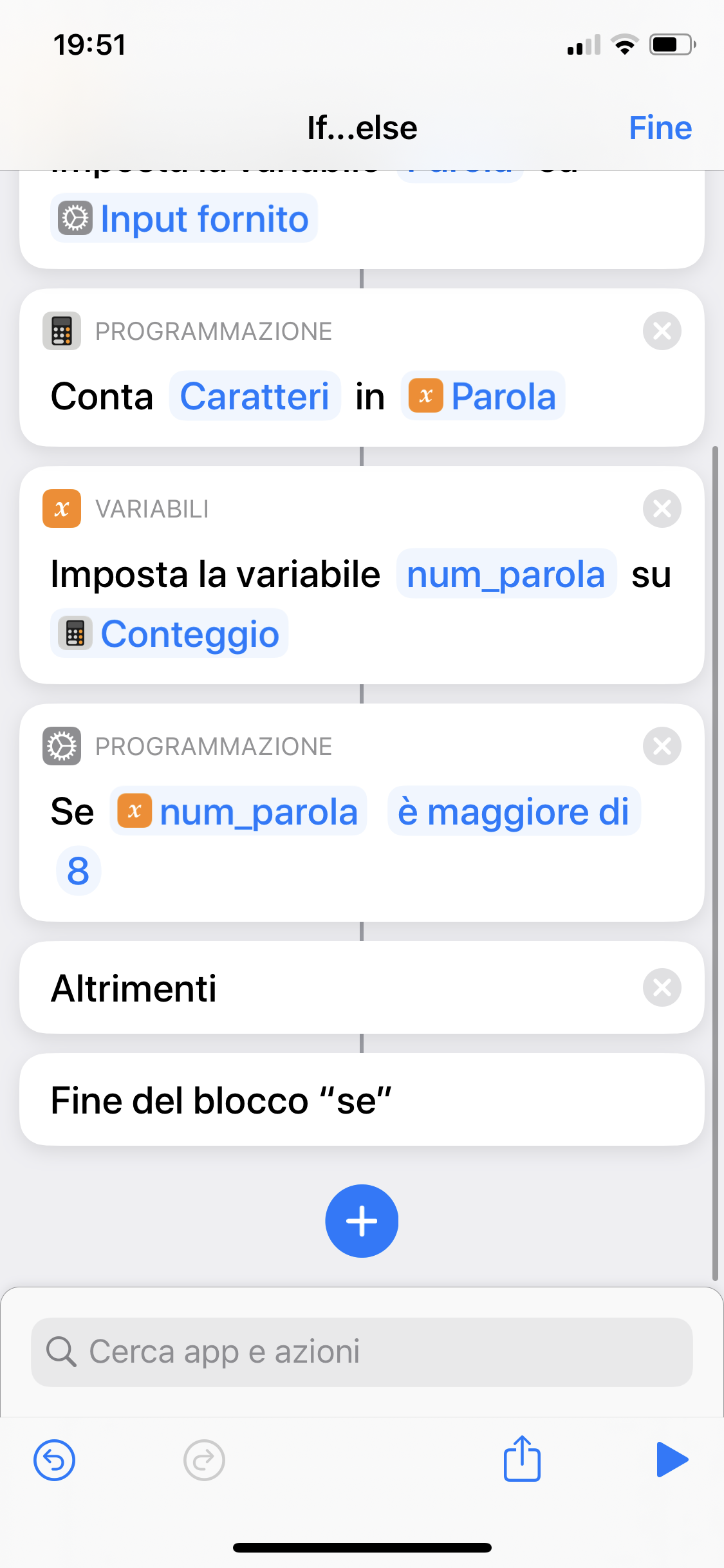Share this shortcut
The width and height of the screenshot is (724, 1568).
coord(521,1459)
